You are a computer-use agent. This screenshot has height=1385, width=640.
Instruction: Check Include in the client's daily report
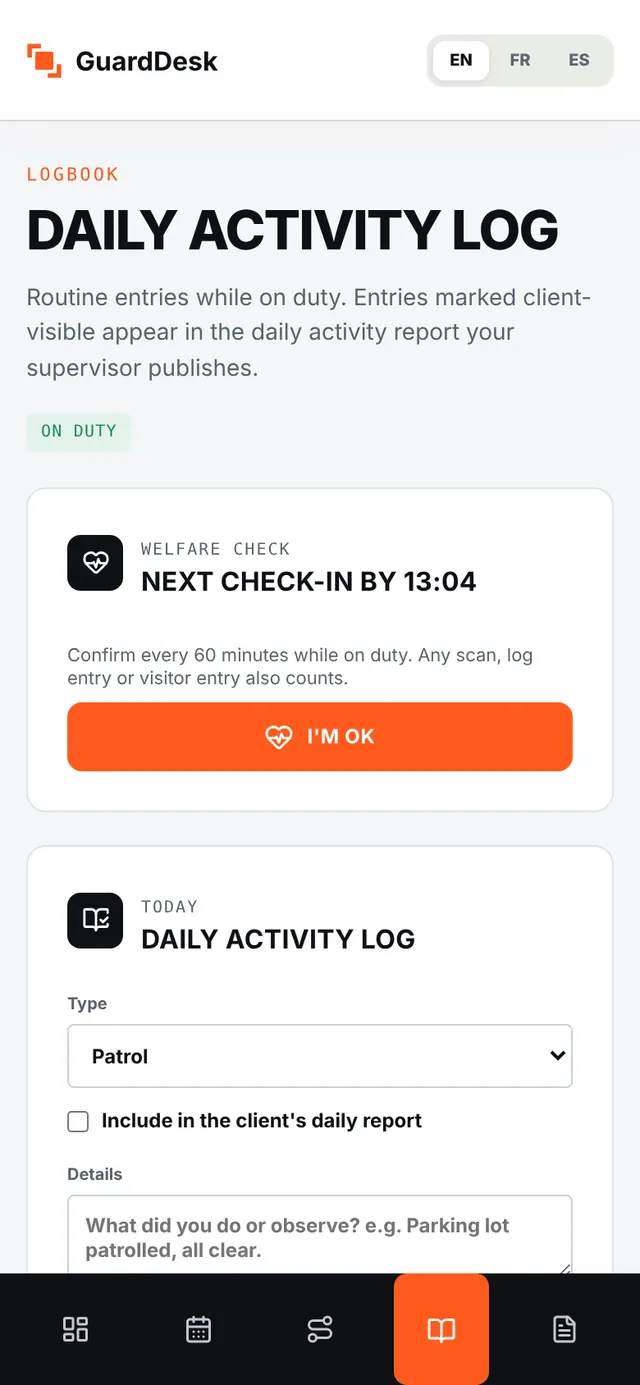point(78,1121)
